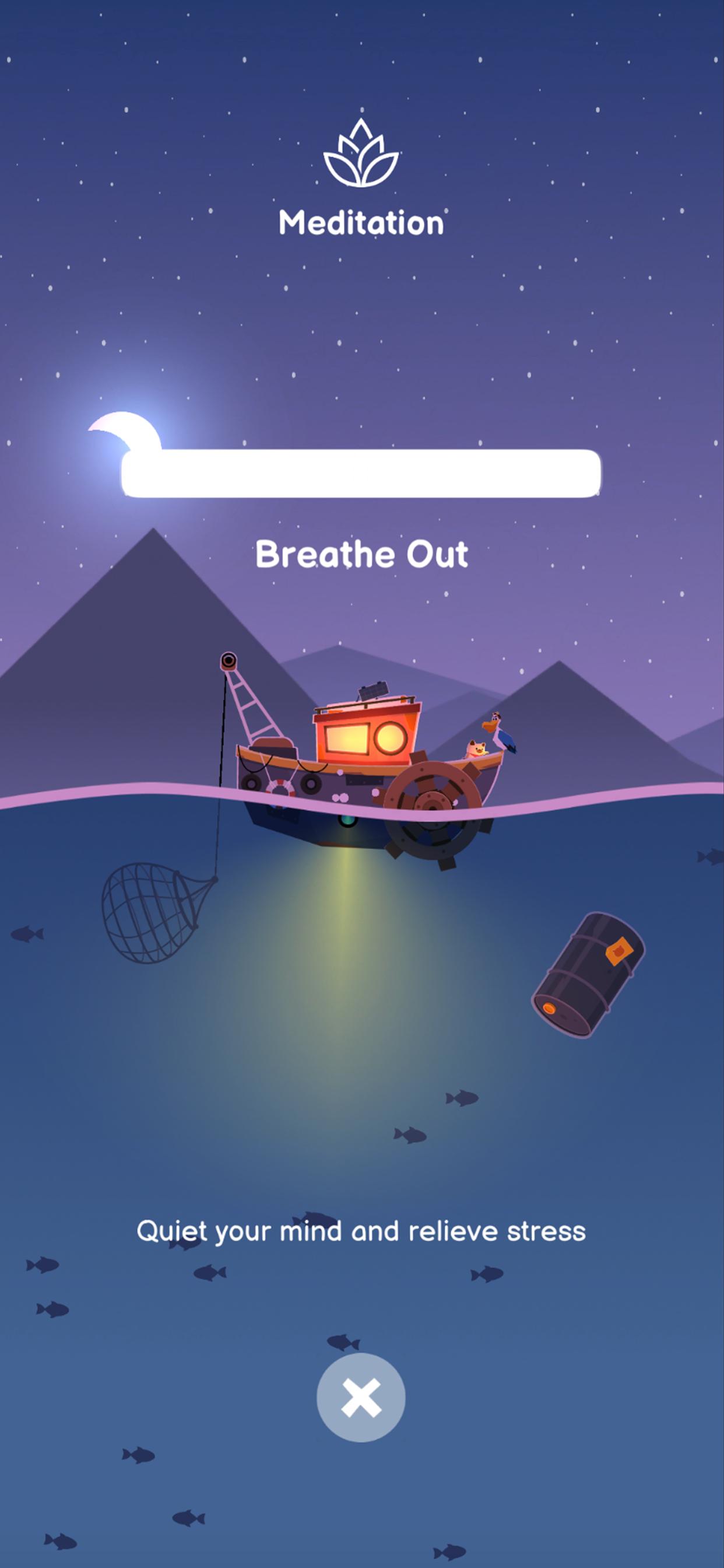724x1568 pixels.
Task: Close the meditation session
Action: [361, 1398]
